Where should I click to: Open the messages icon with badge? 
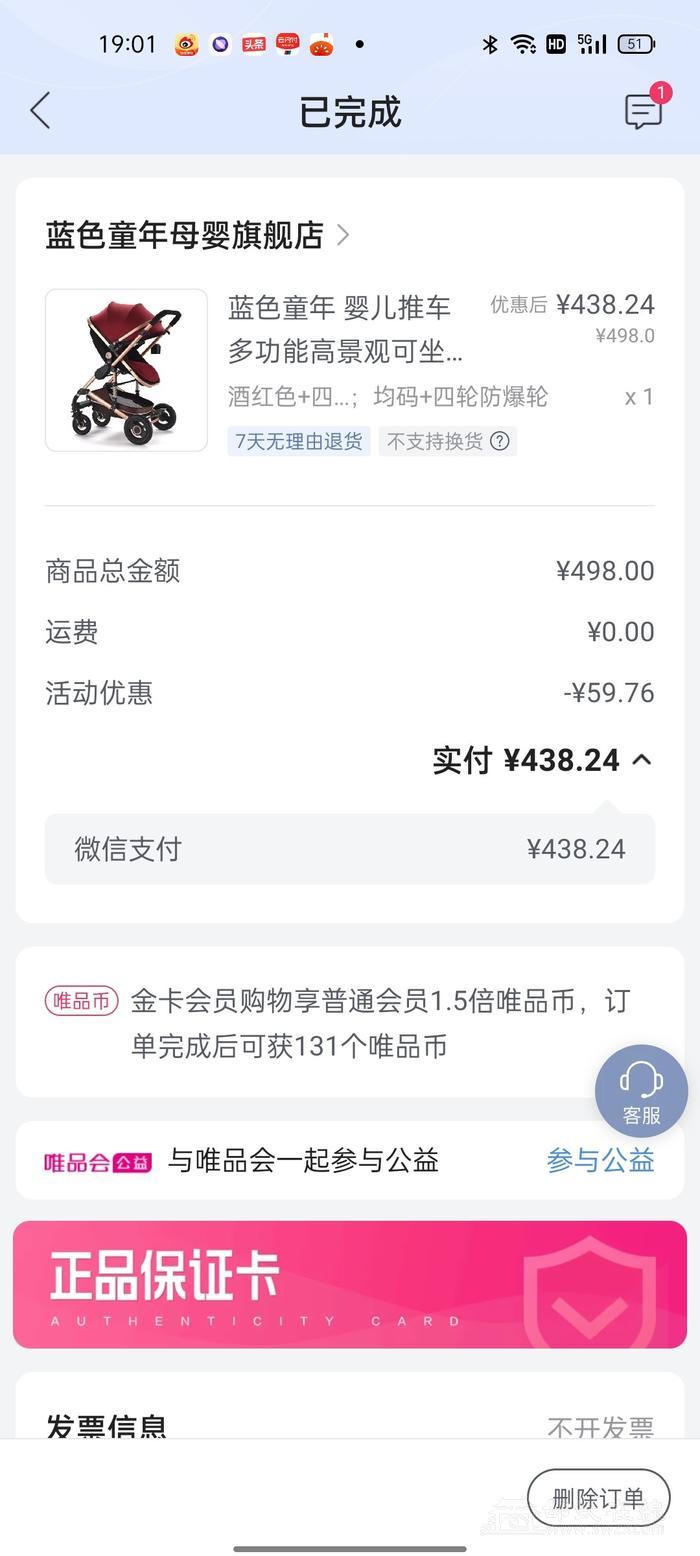coord(643,111)
